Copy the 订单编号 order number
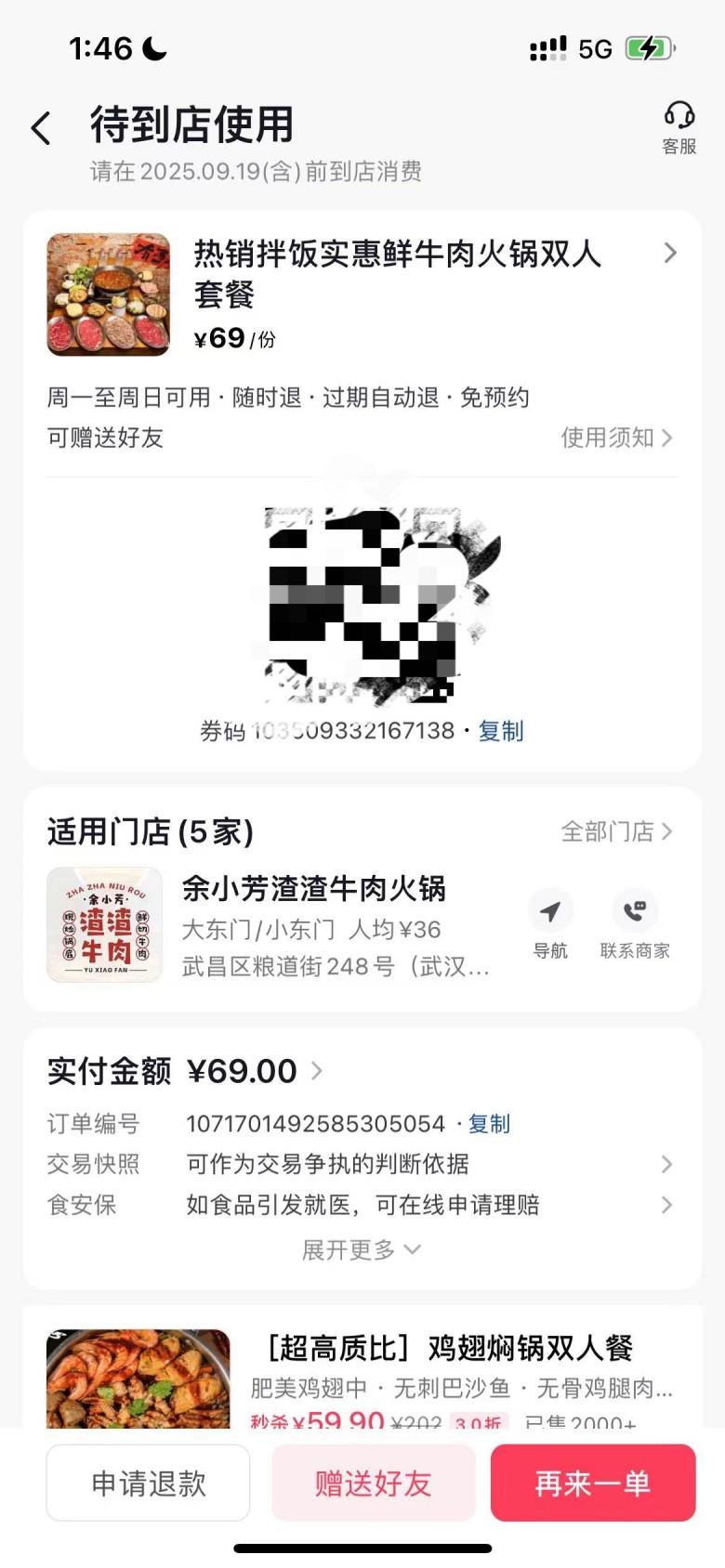Image resolution: width=725 pixels, height=1568 pixels. click(x=489, y=1124)
